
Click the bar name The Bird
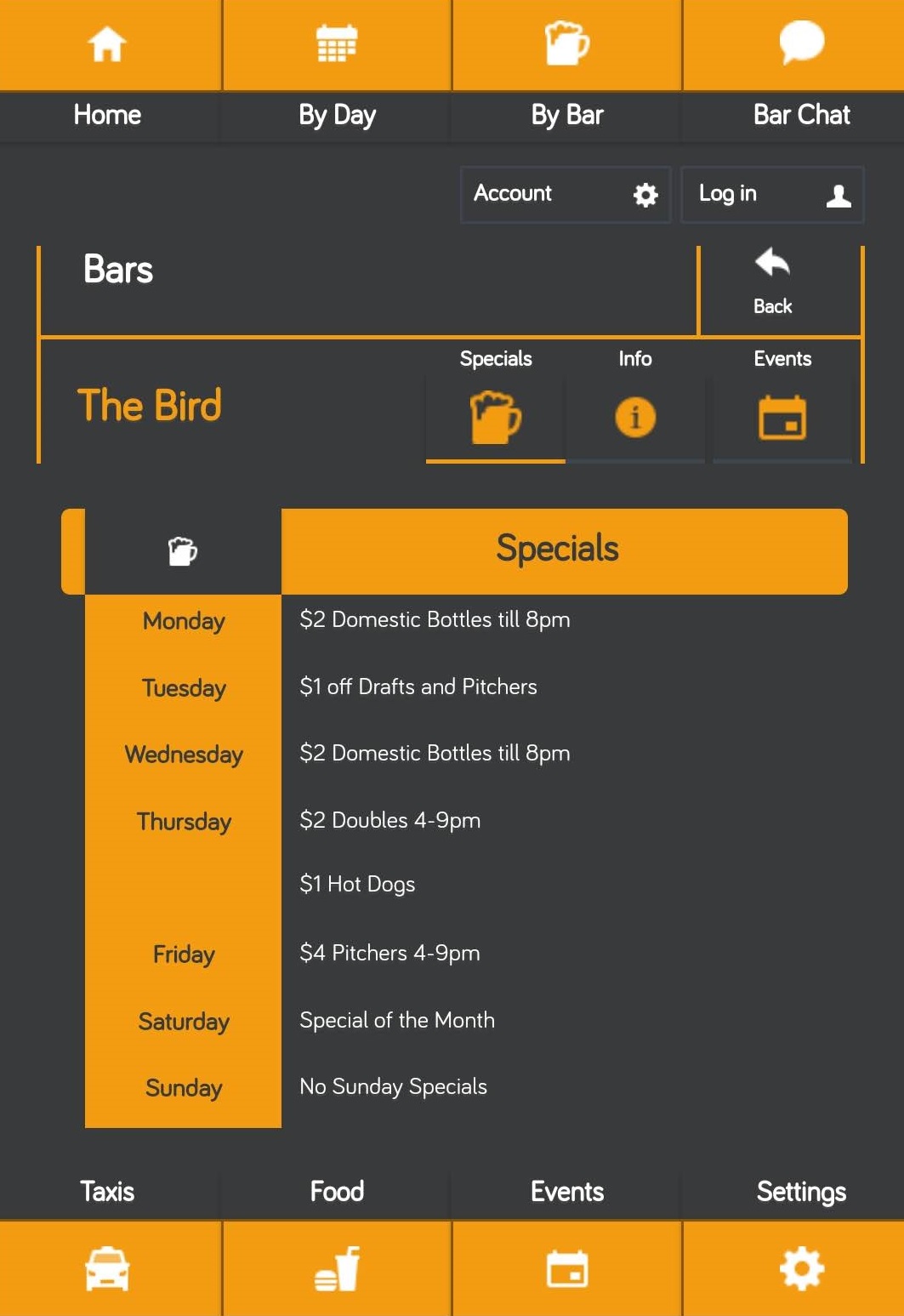pyautogui.click(x=149, y=406)
